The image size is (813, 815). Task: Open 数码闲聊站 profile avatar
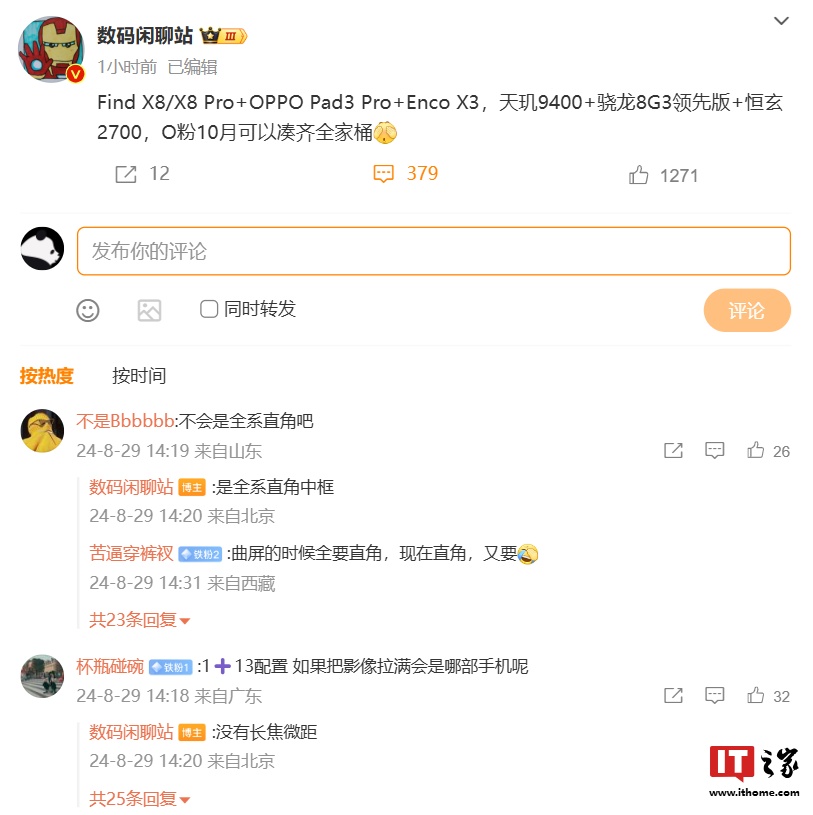51,49
